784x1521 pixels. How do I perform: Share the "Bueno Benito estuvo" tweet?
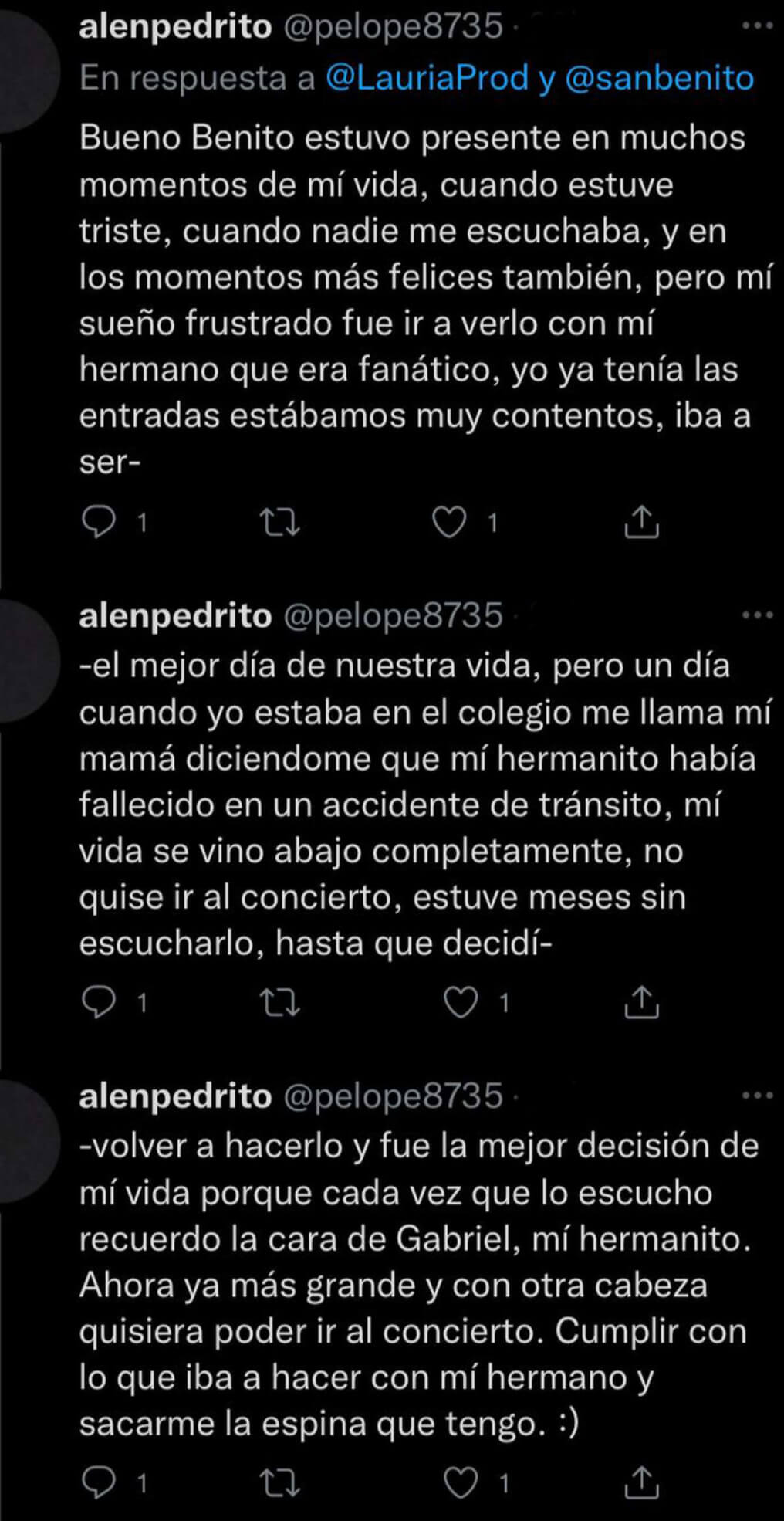[640, 523]
